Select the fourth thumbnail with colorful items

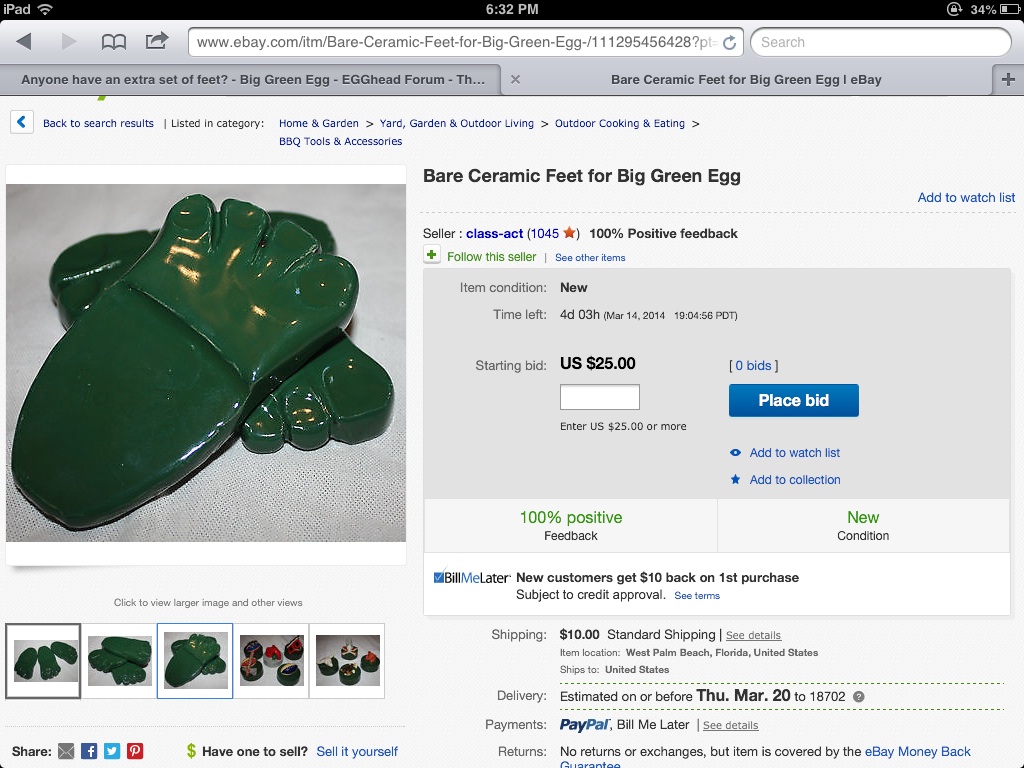(x=271, y=660)
